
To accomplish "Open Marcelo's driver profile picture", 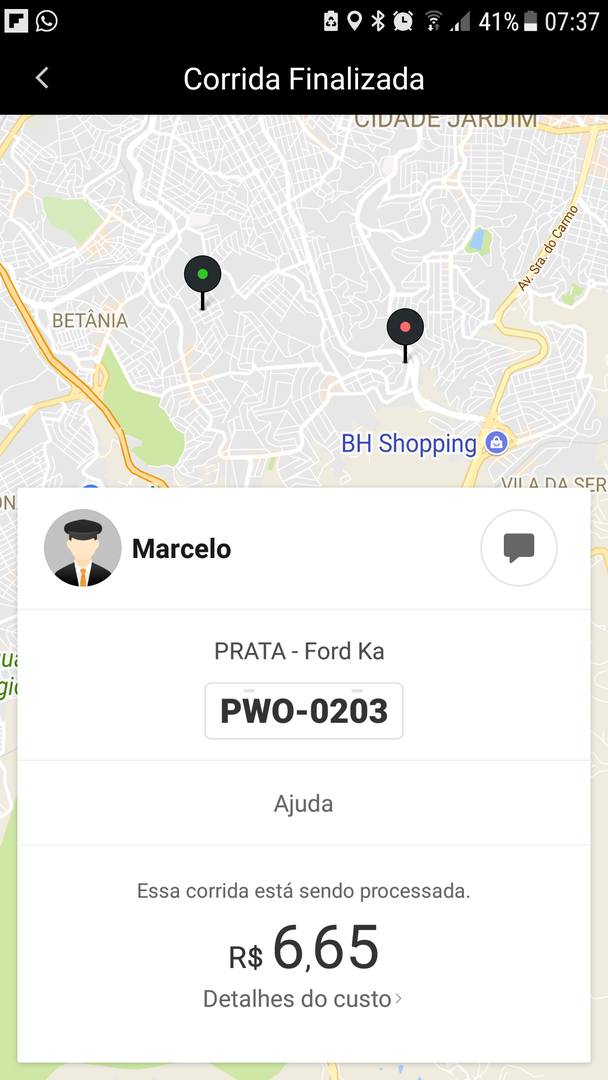I will [x=82, y=548].
